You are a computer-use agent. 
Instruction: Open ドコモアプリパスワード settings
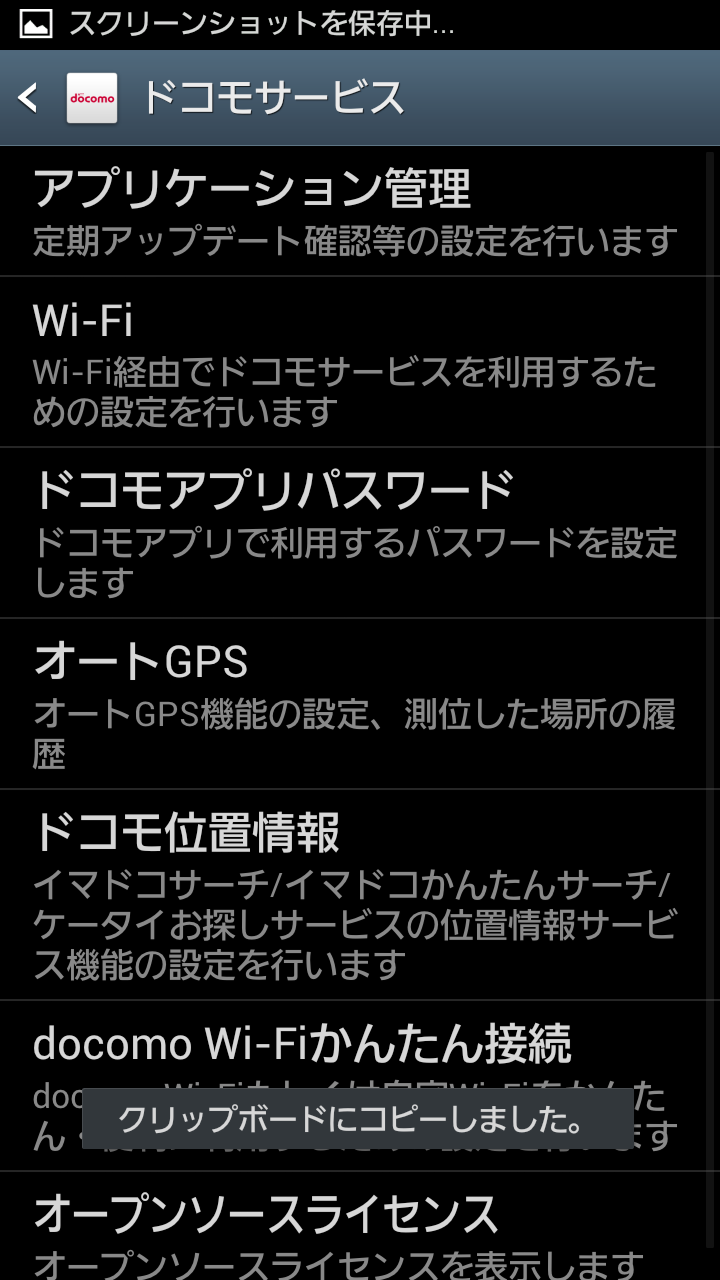click(360, 533)
